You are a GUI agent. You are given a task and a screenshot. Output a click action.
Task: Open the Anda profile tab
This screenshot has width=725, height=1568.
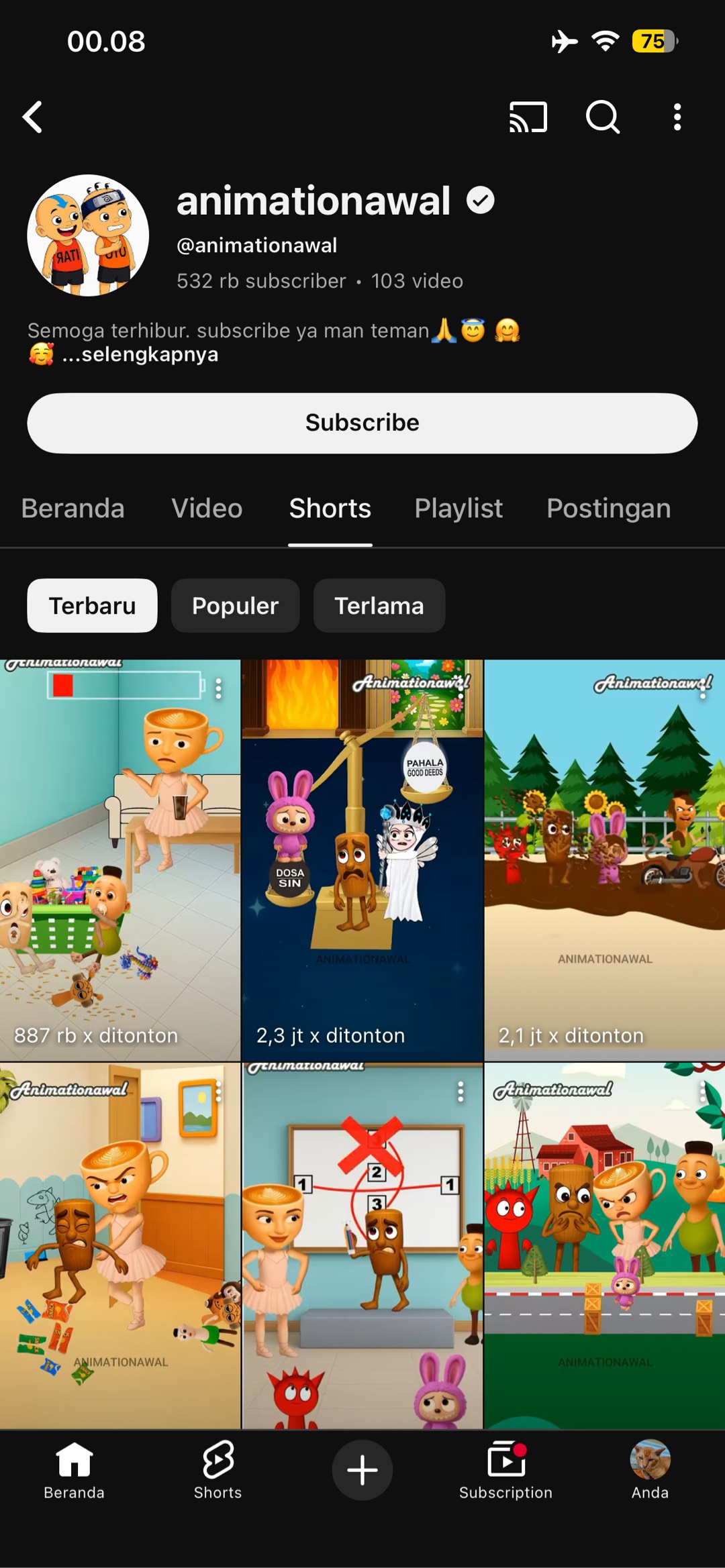click(649, 1470)
